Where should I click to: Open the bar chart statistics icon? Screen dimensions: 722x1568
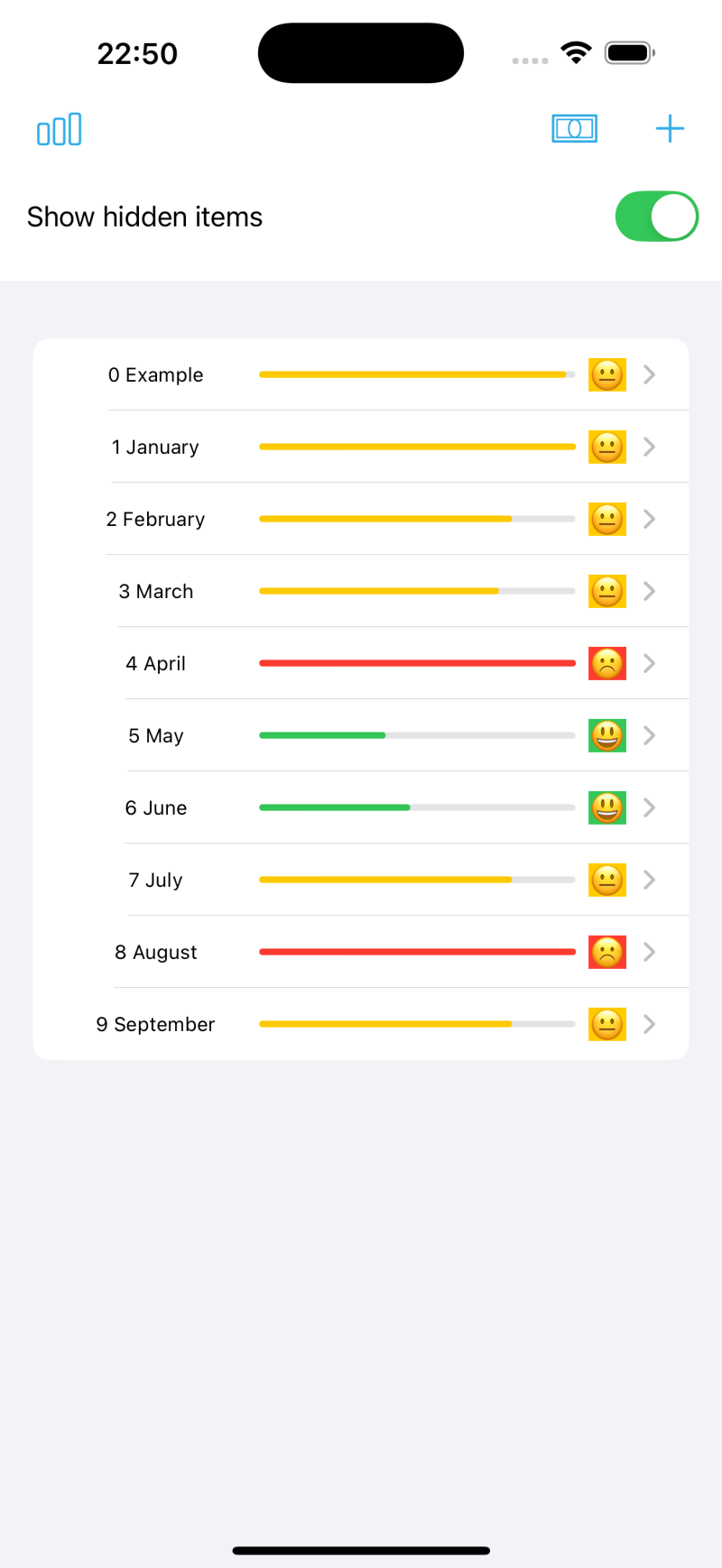[60, 129]
